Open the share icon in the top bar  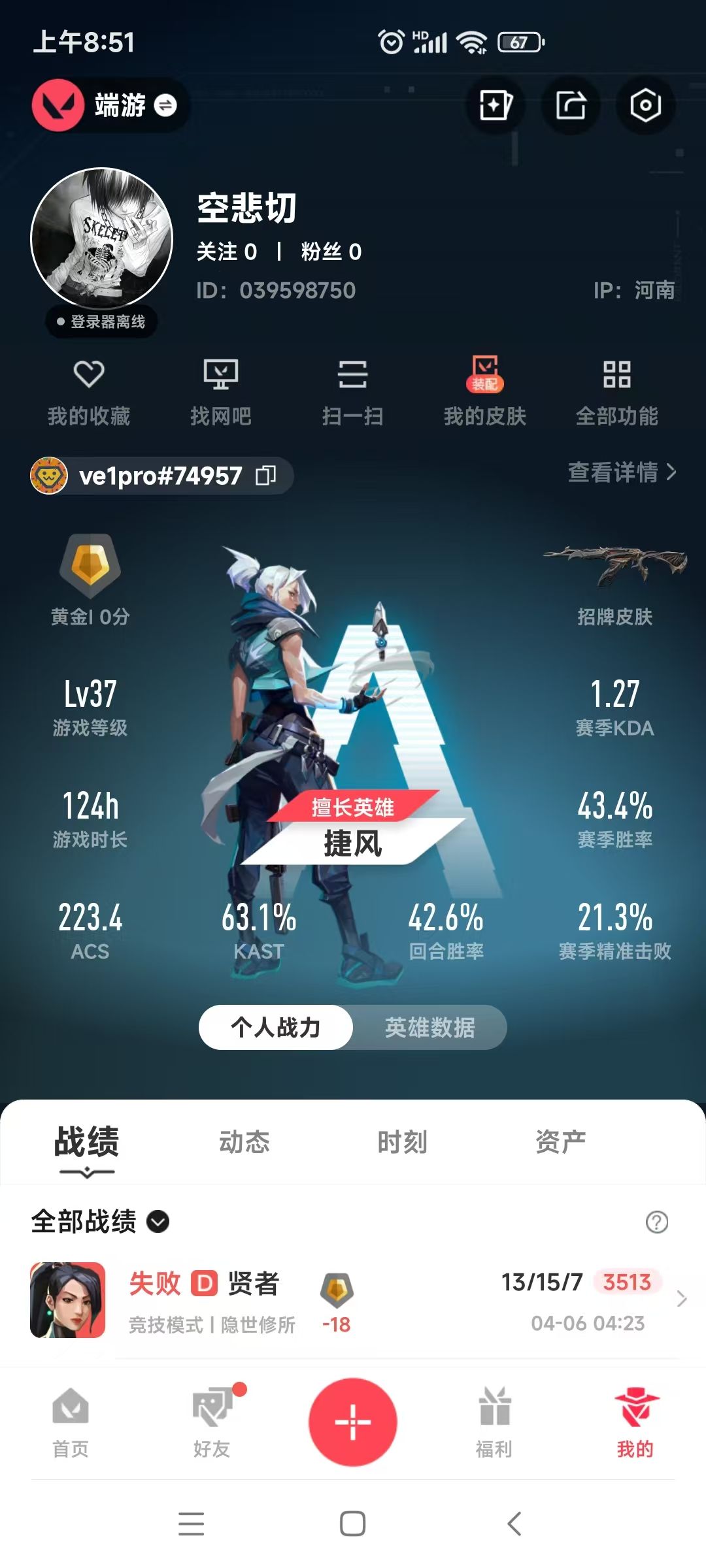coord(571,106)
